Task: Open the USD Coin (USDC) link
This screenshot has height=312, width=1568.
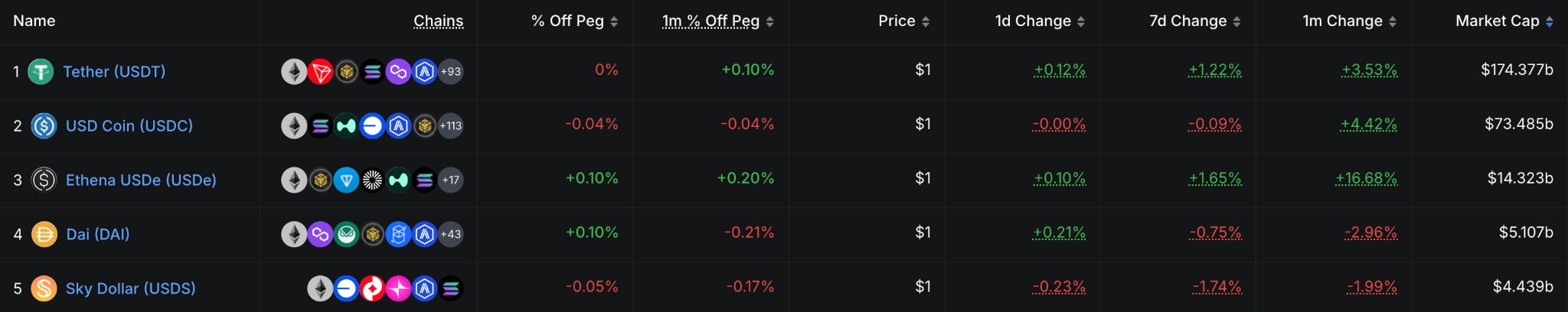Action: pos(129,126)
